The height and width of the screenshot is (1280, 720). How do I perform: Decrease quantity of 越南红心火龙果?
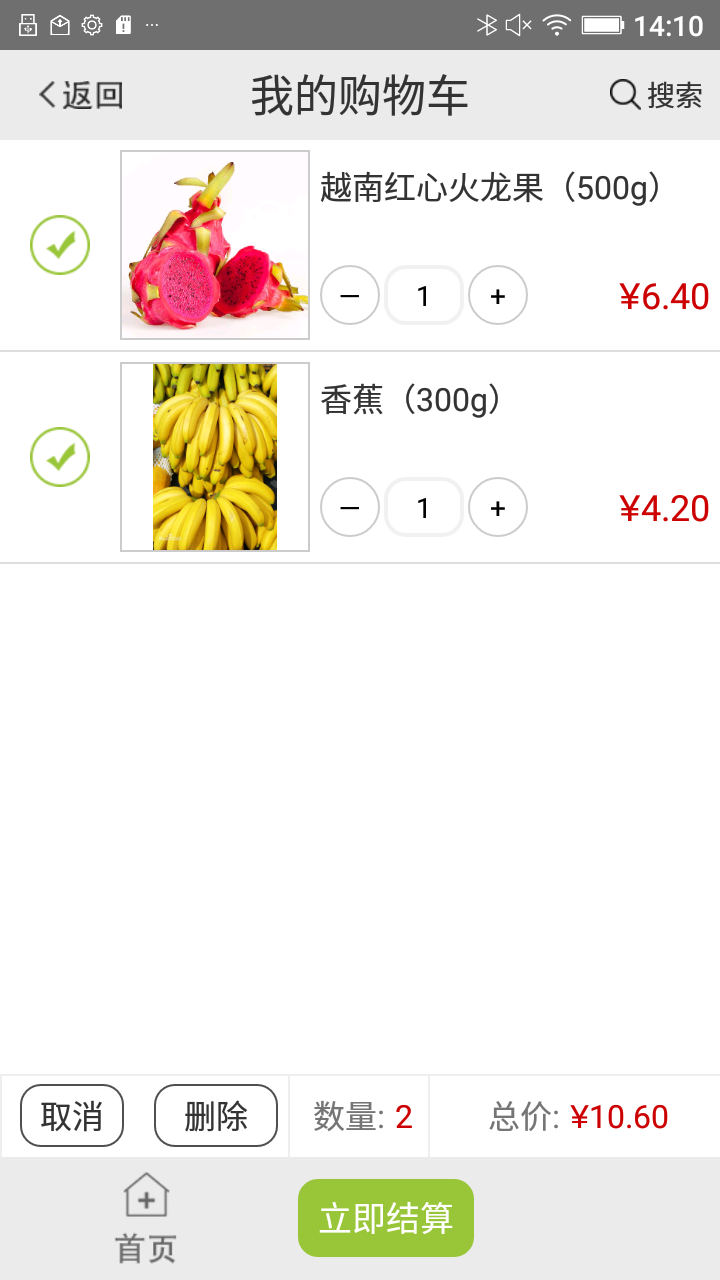(x=350, y=296)
